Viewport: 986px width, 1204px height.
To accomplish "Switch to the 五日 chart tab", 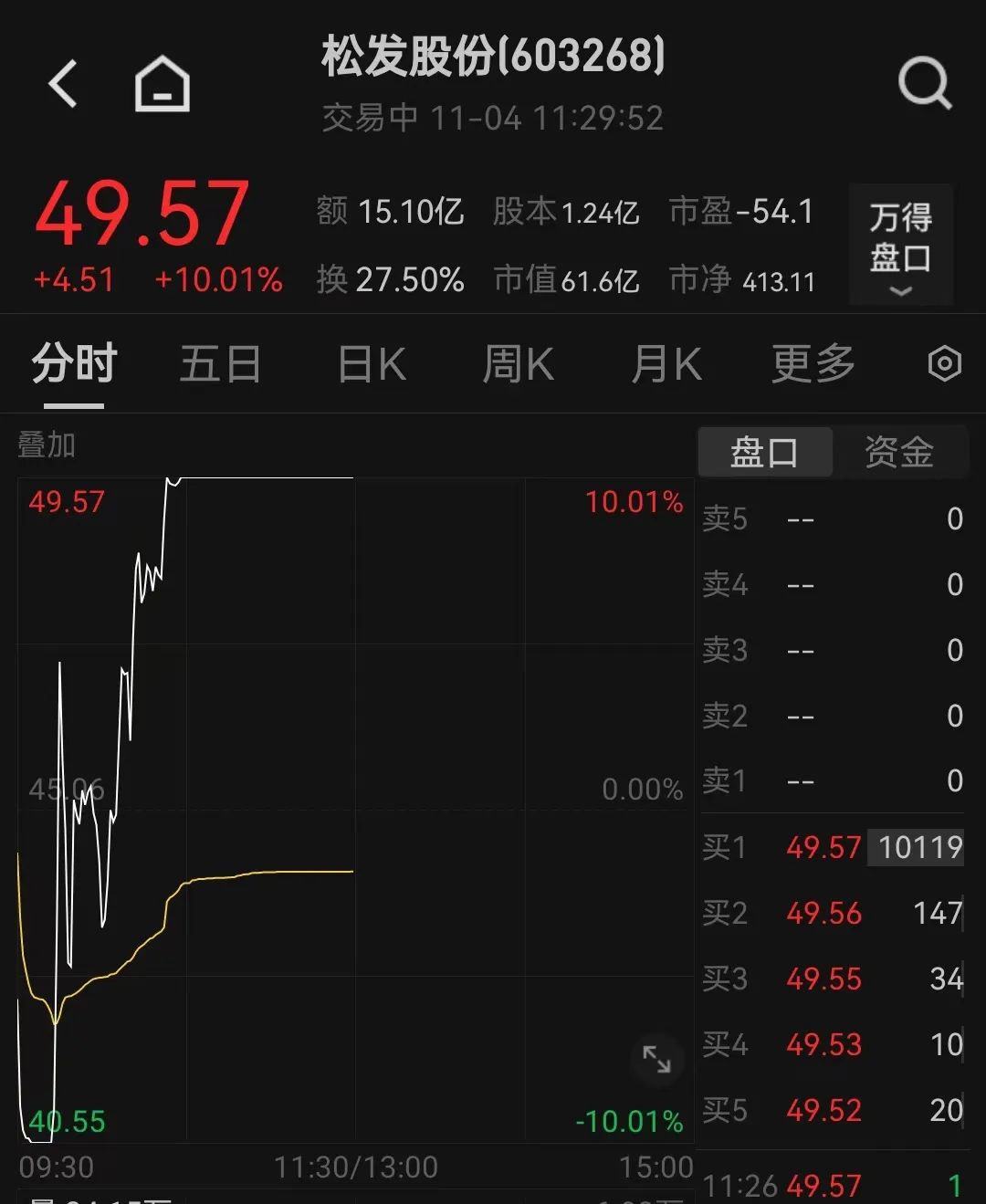I will click(220, 364).
